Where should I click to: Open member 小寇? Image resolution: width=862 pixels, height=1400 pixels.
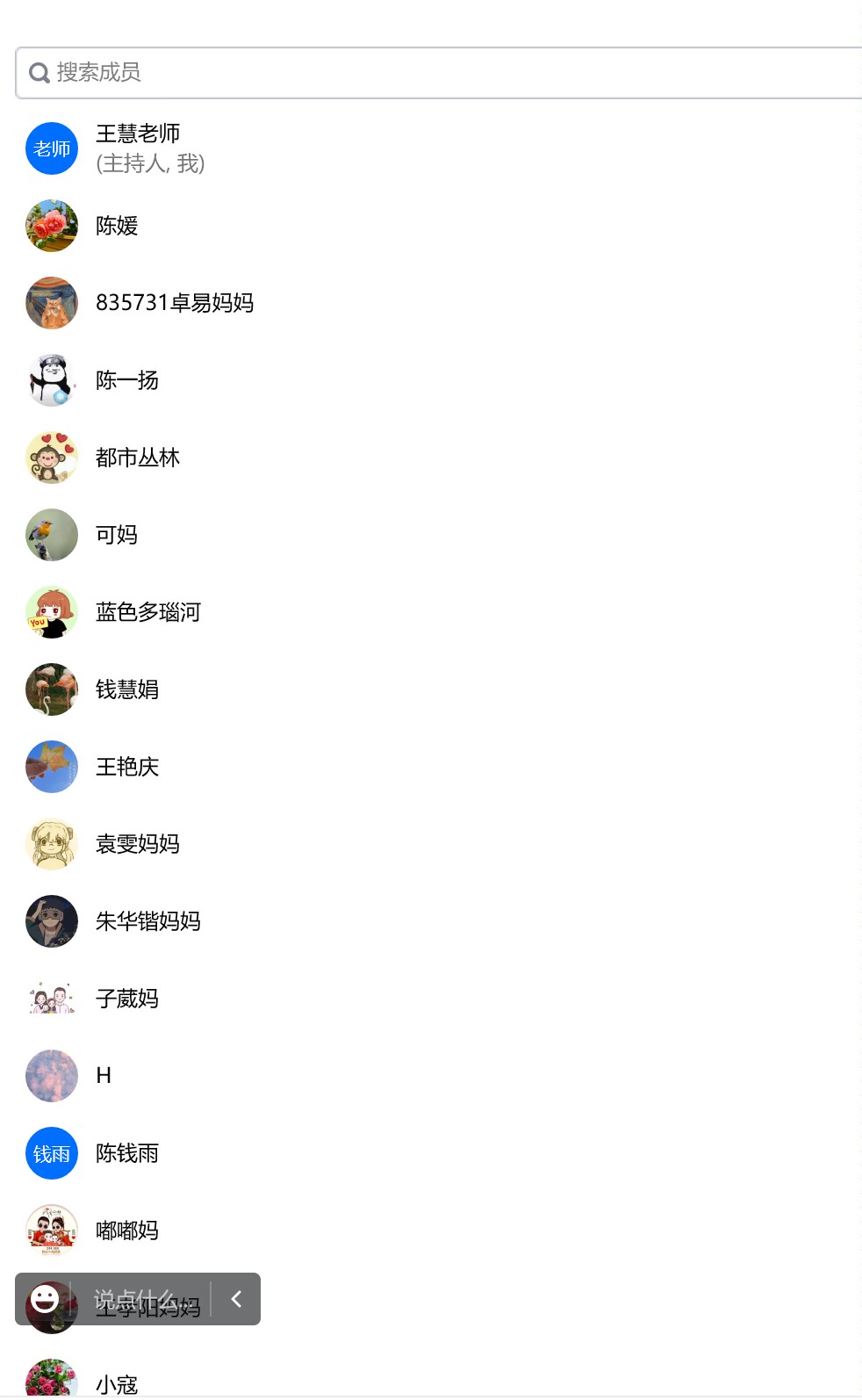[x=117, y=1384]
